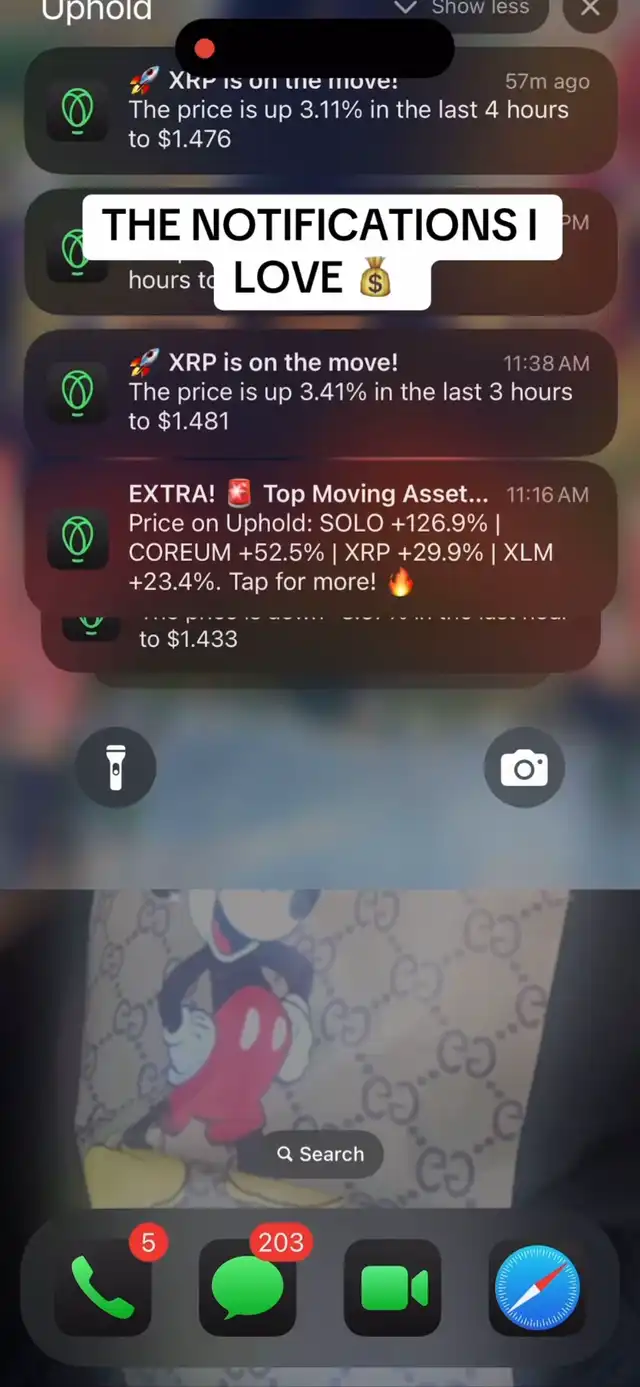Launch the camera shortcut

524,767
